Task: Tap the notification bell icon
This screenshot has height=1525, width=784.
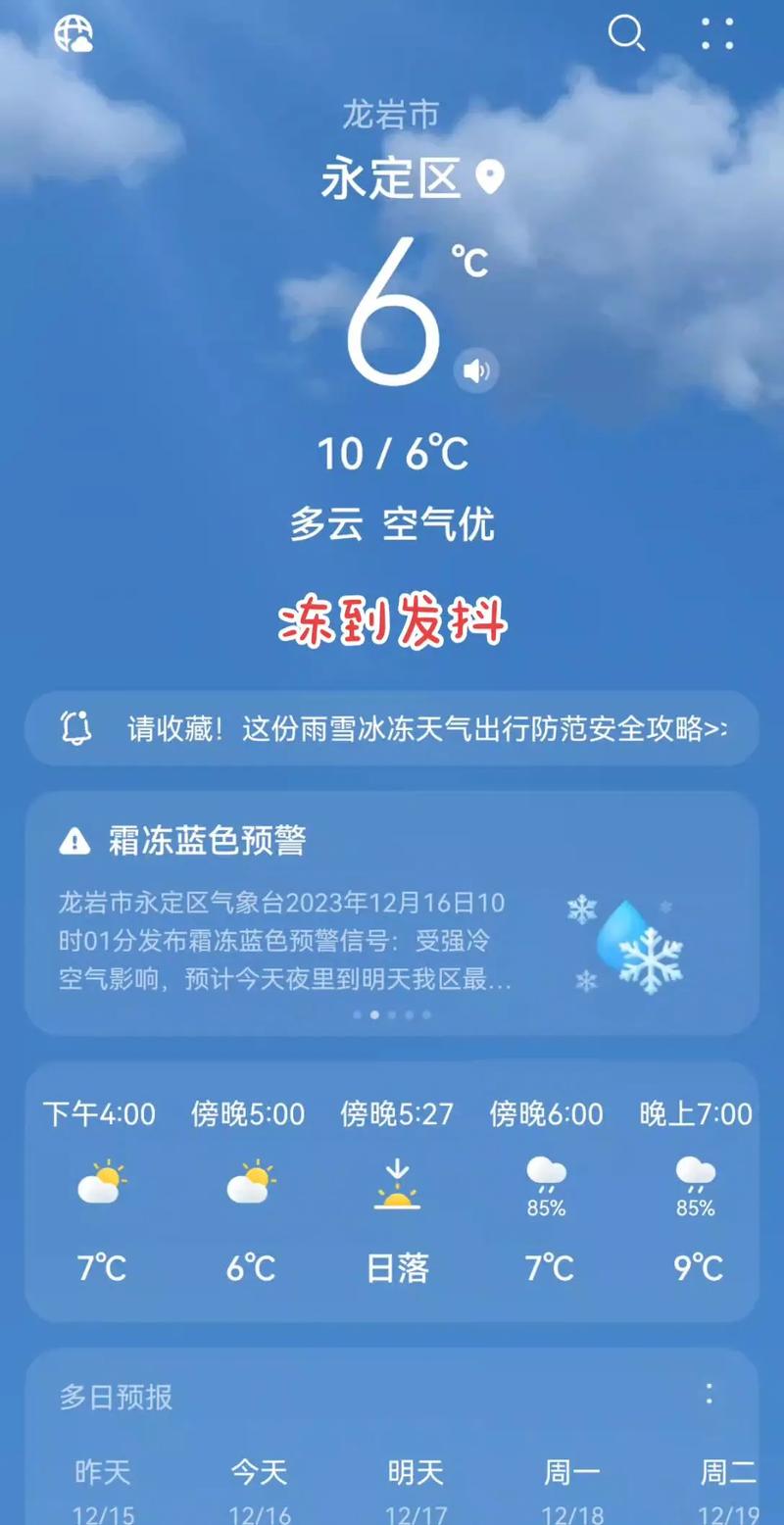Action: pyautogui.click(x=73, y=728)
